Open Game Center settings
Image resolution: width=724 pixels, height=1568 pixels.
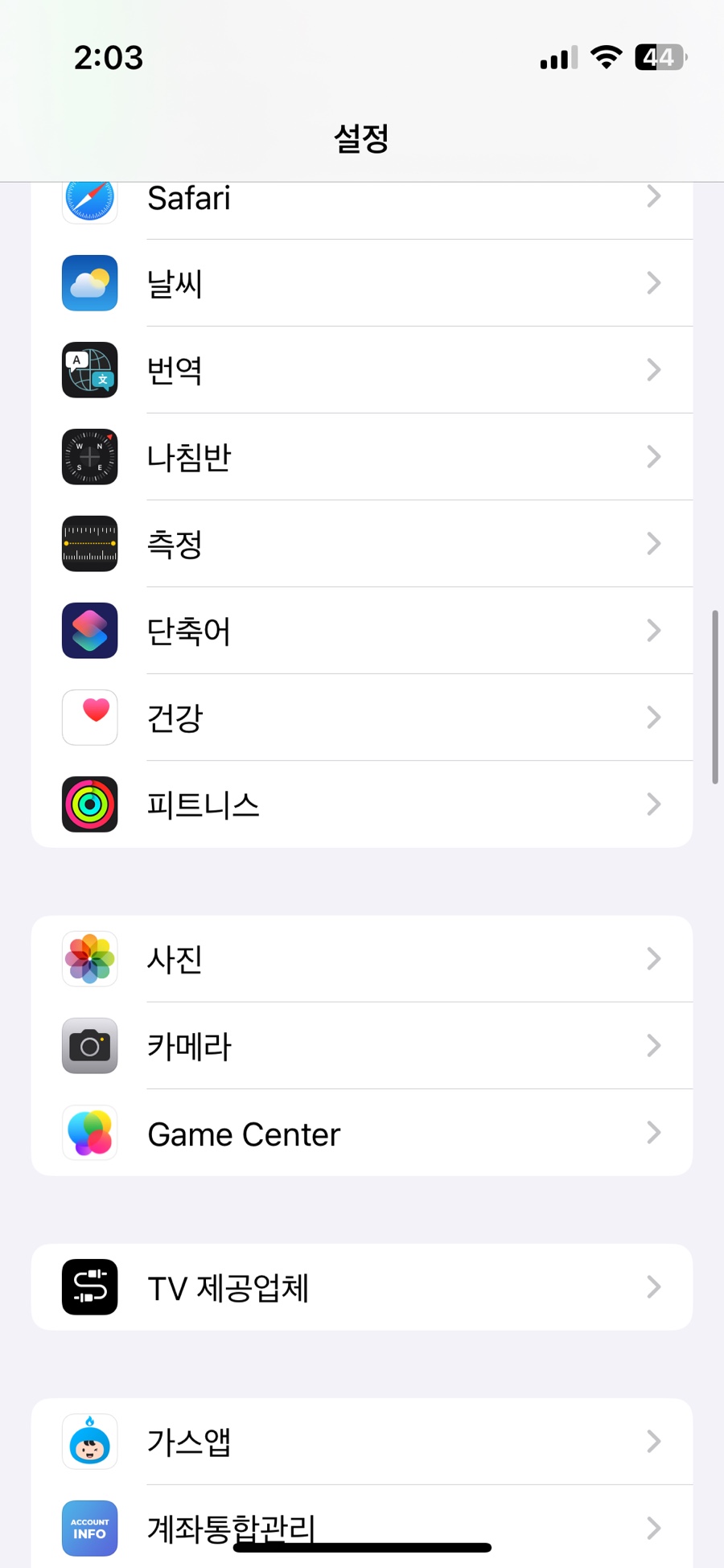coord(362,1133)
